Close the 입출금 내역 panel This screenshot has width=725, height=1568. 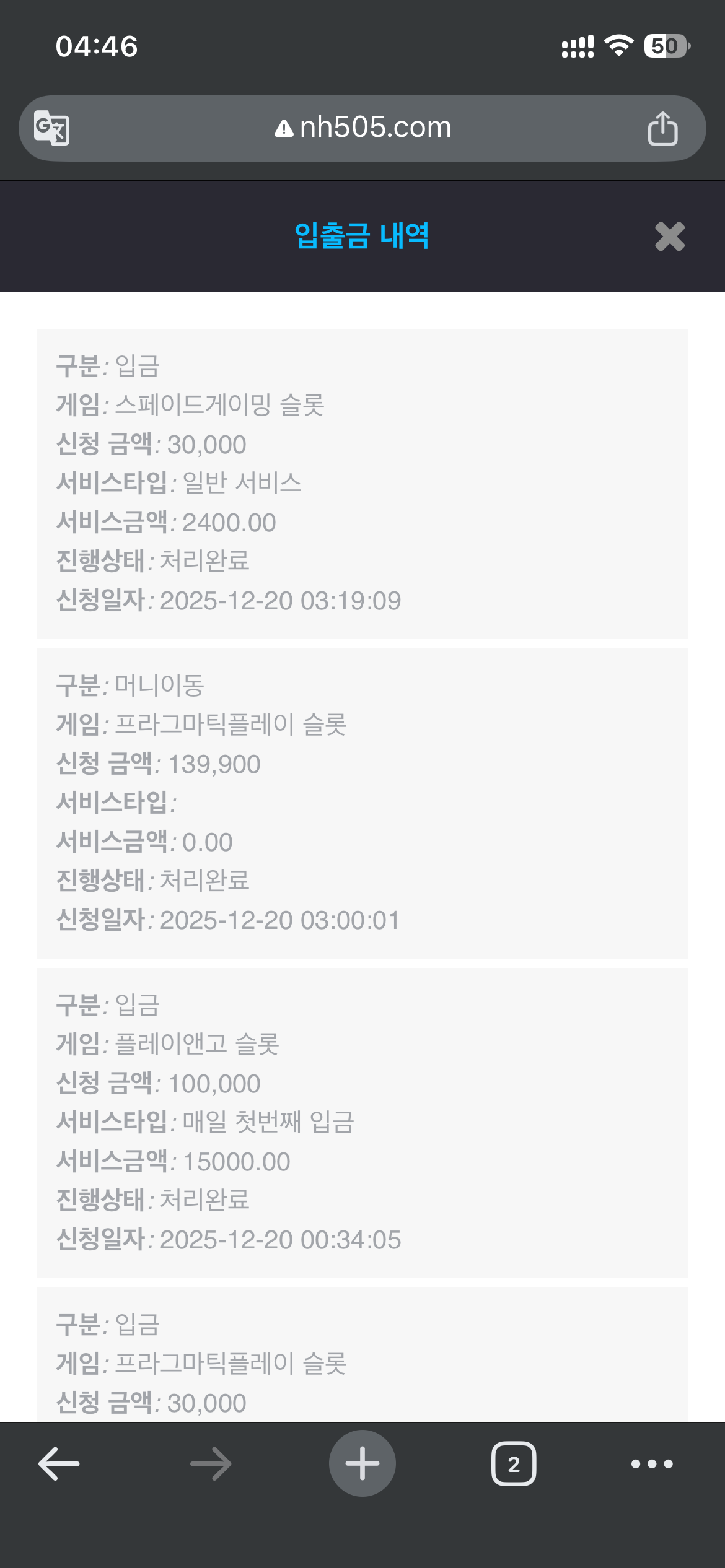669,237
